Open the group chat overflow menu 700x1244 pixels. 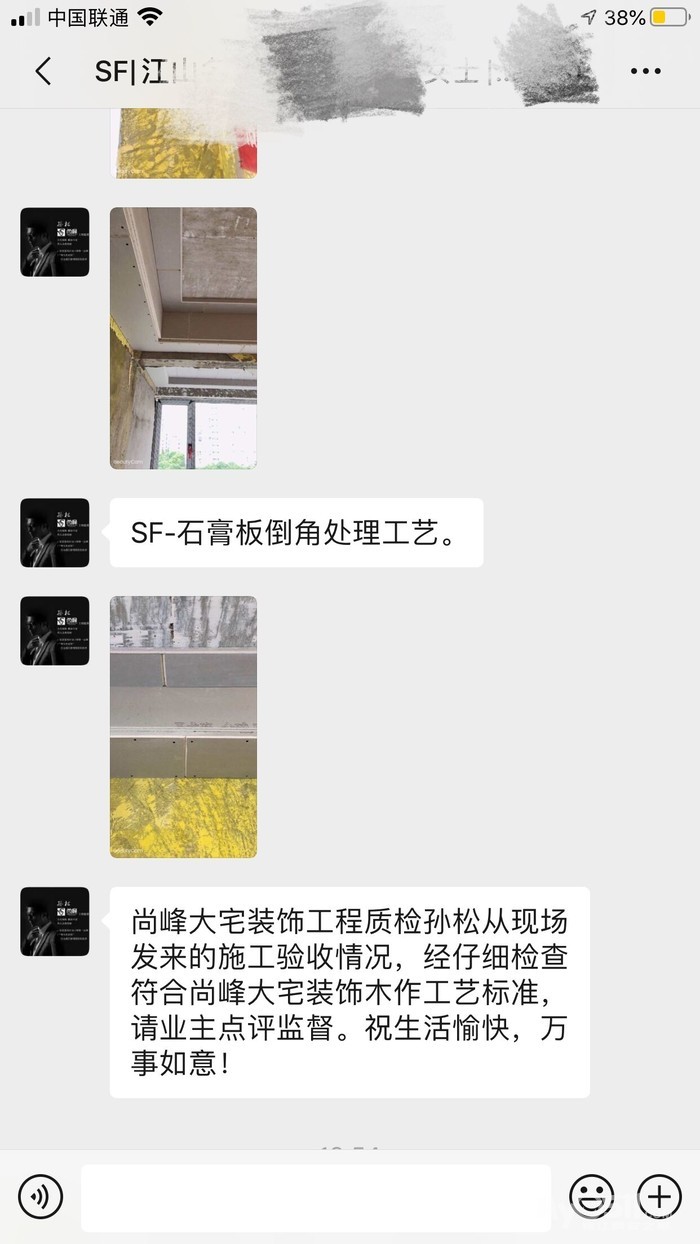[x=645, y=72]
